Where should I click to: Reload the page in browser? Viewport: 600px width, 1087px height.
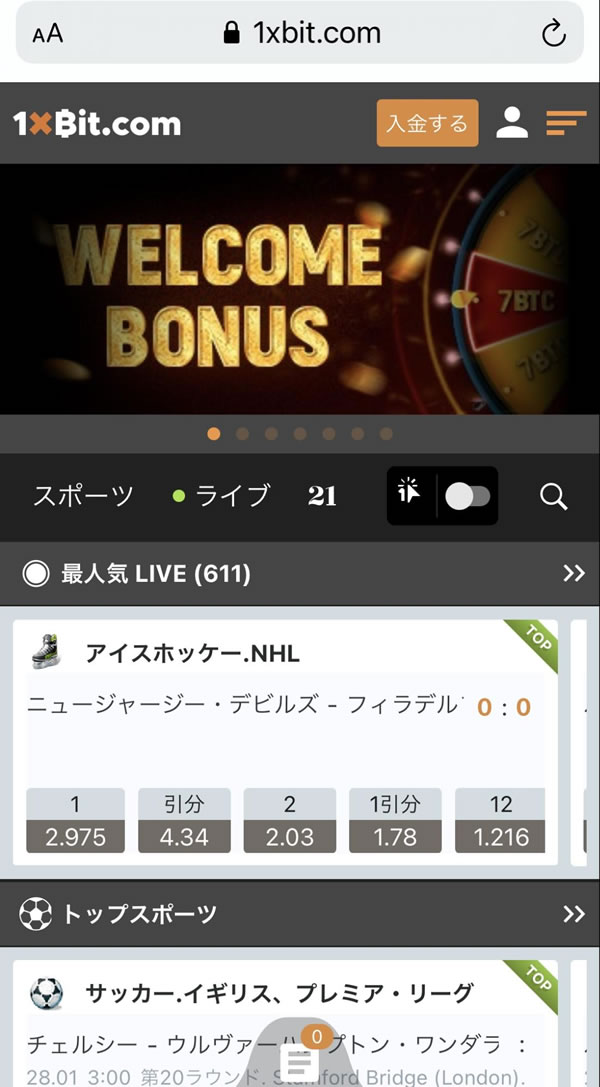tap(553, 34)
